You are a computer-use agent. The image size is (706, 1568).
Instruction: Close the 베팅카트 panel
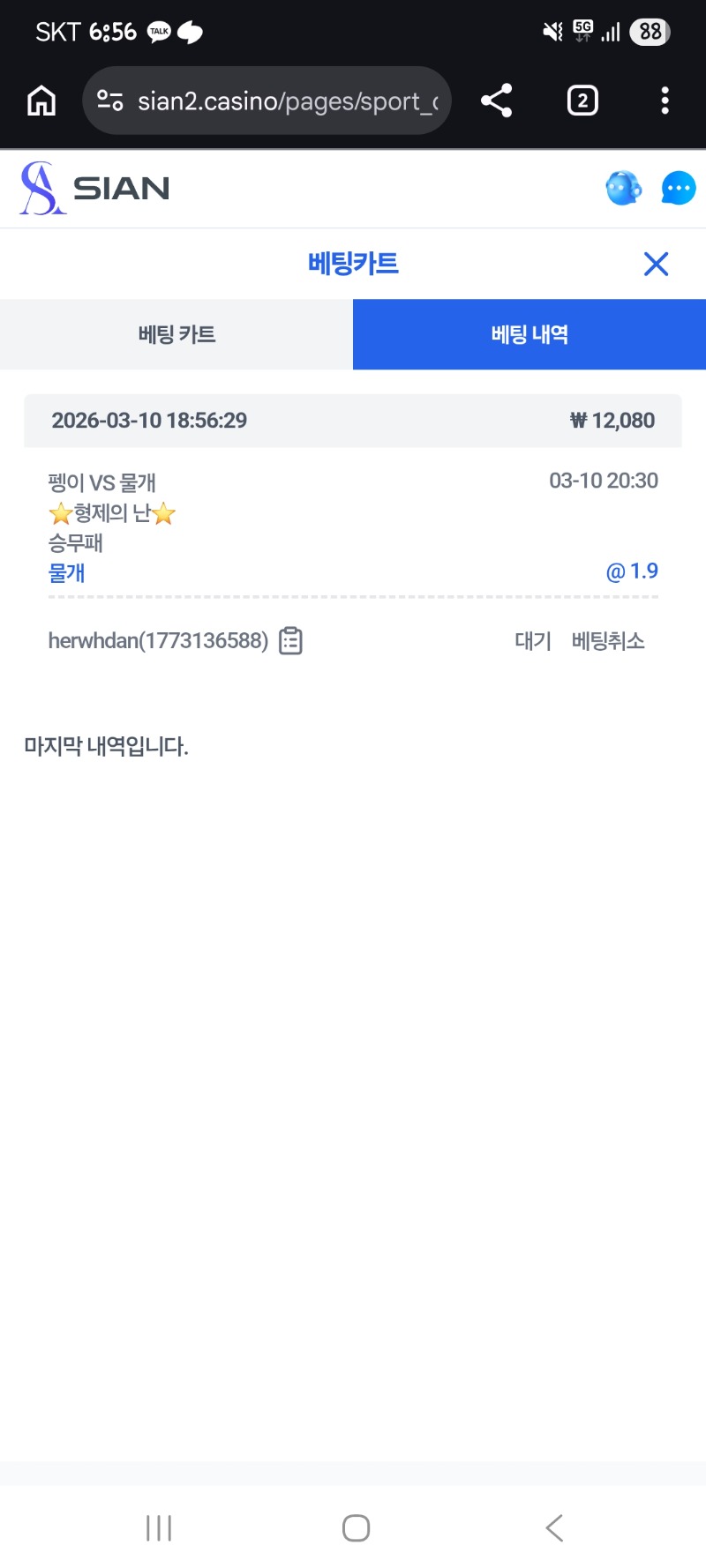point(656,264)
